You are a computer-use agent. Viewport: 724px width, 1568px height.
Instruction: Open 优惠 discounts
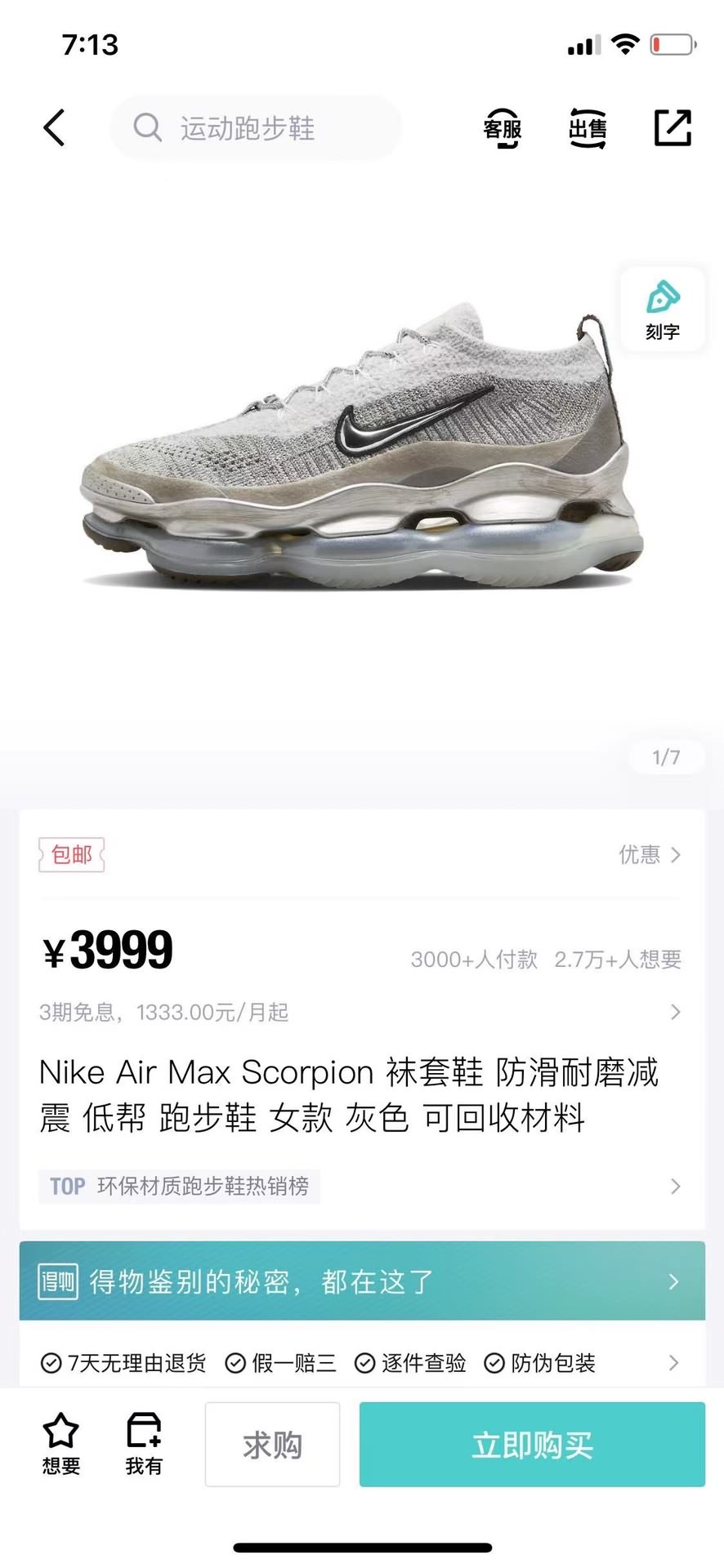[650, 854]
